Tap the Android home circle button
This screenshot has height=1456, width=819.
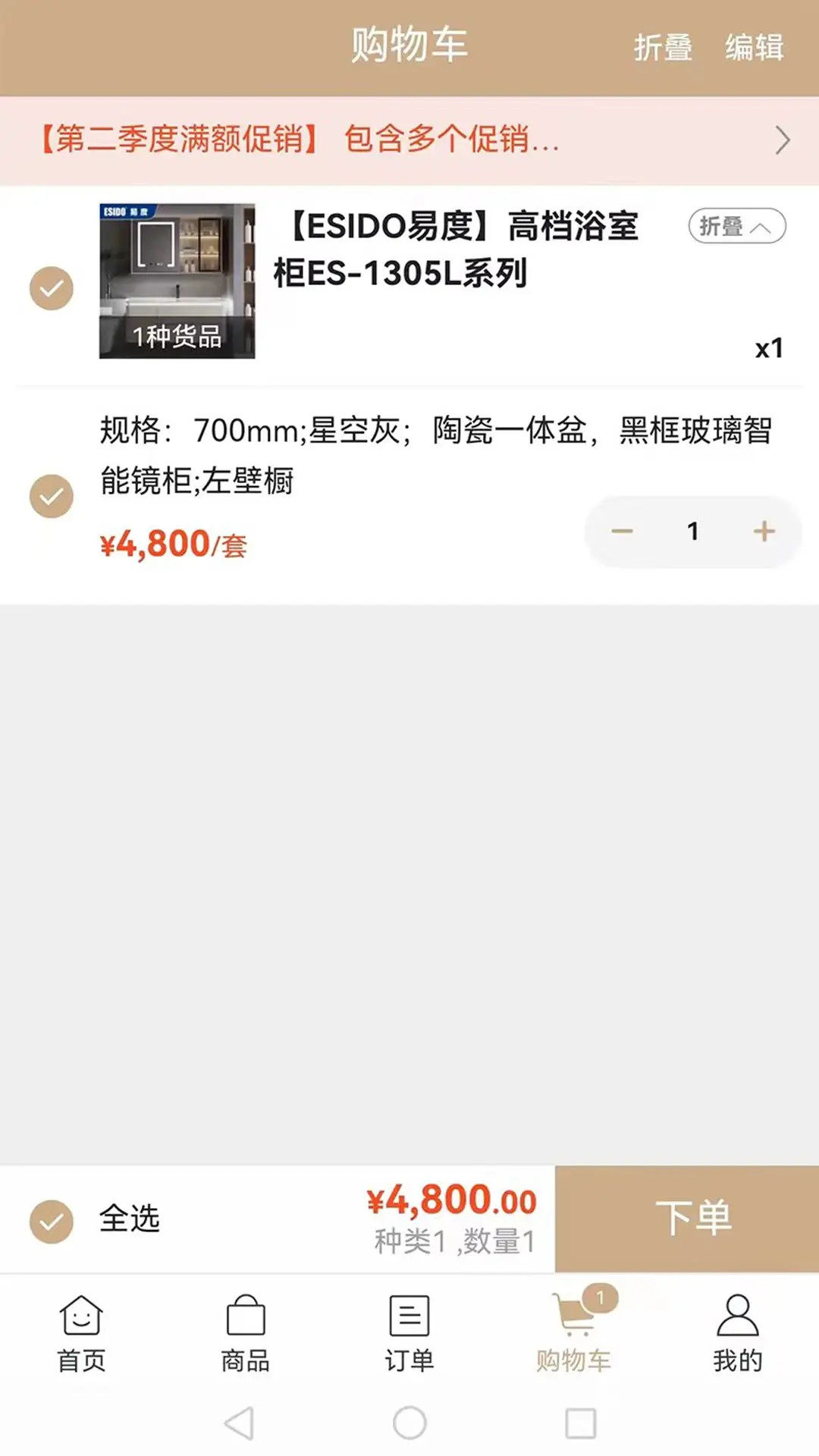click(409, 1421)
